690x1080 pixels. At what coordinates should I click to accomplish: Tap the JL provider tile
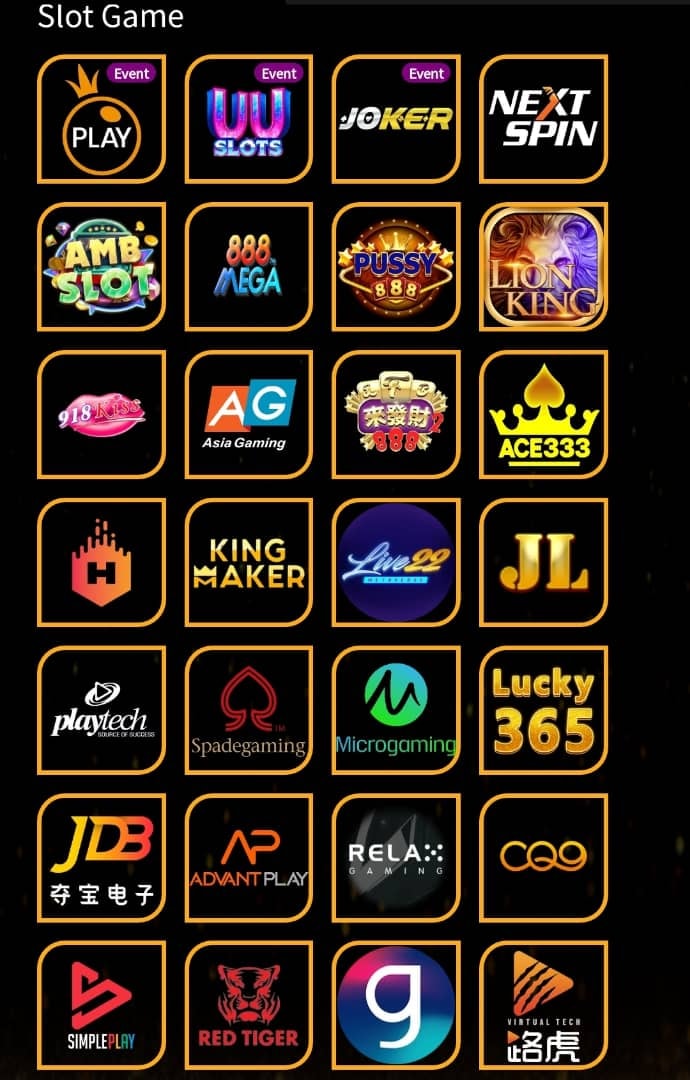[x=543, y=563]
